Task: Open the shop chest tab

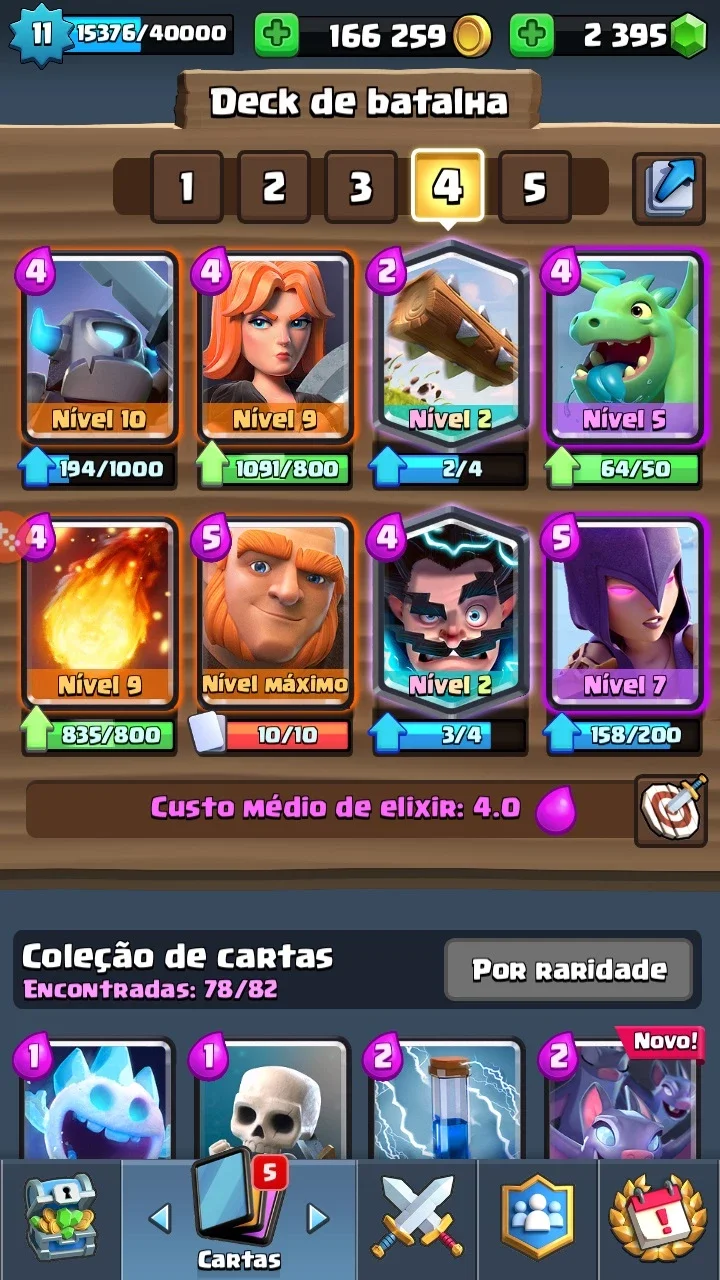Action: click(60, 1219)
